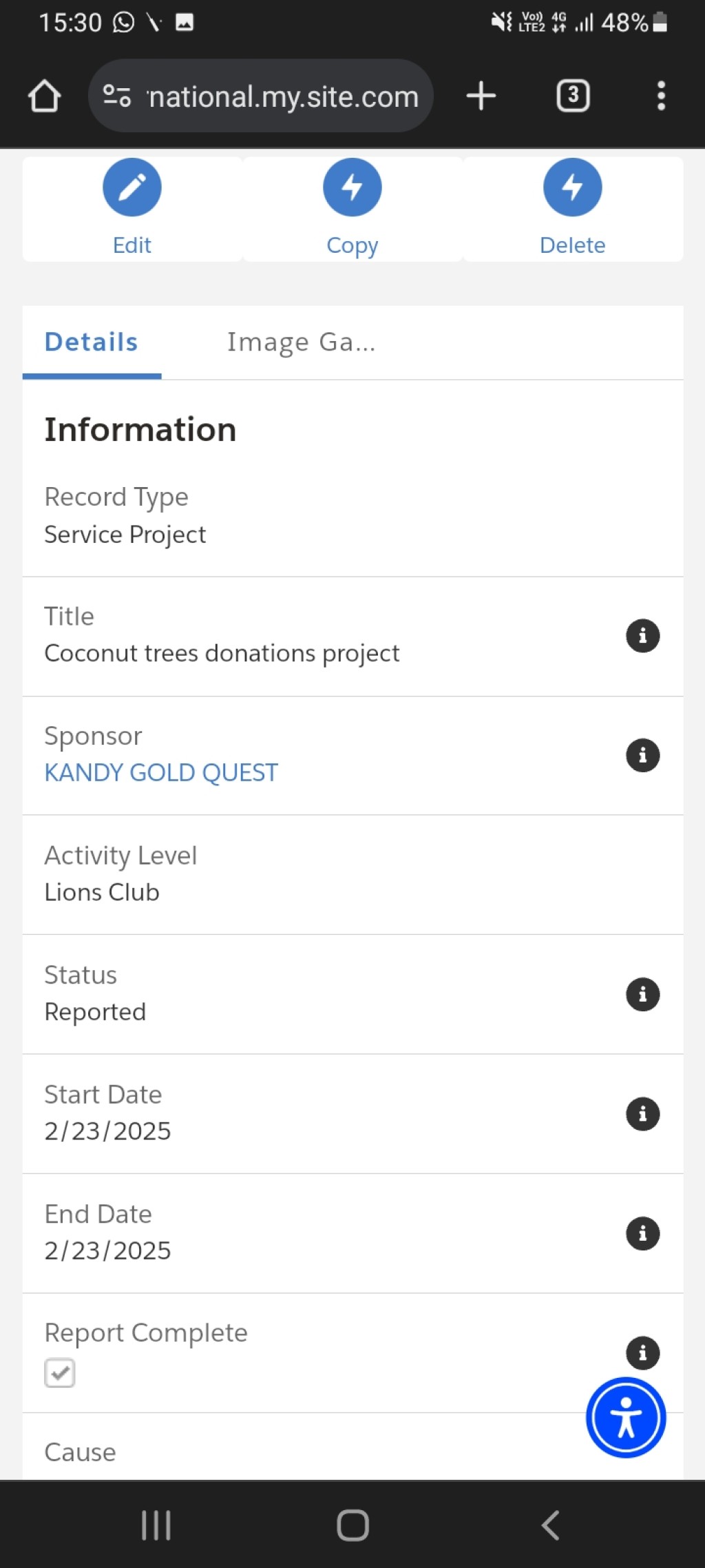Open the browser overflow menu

tap(661, 96)
